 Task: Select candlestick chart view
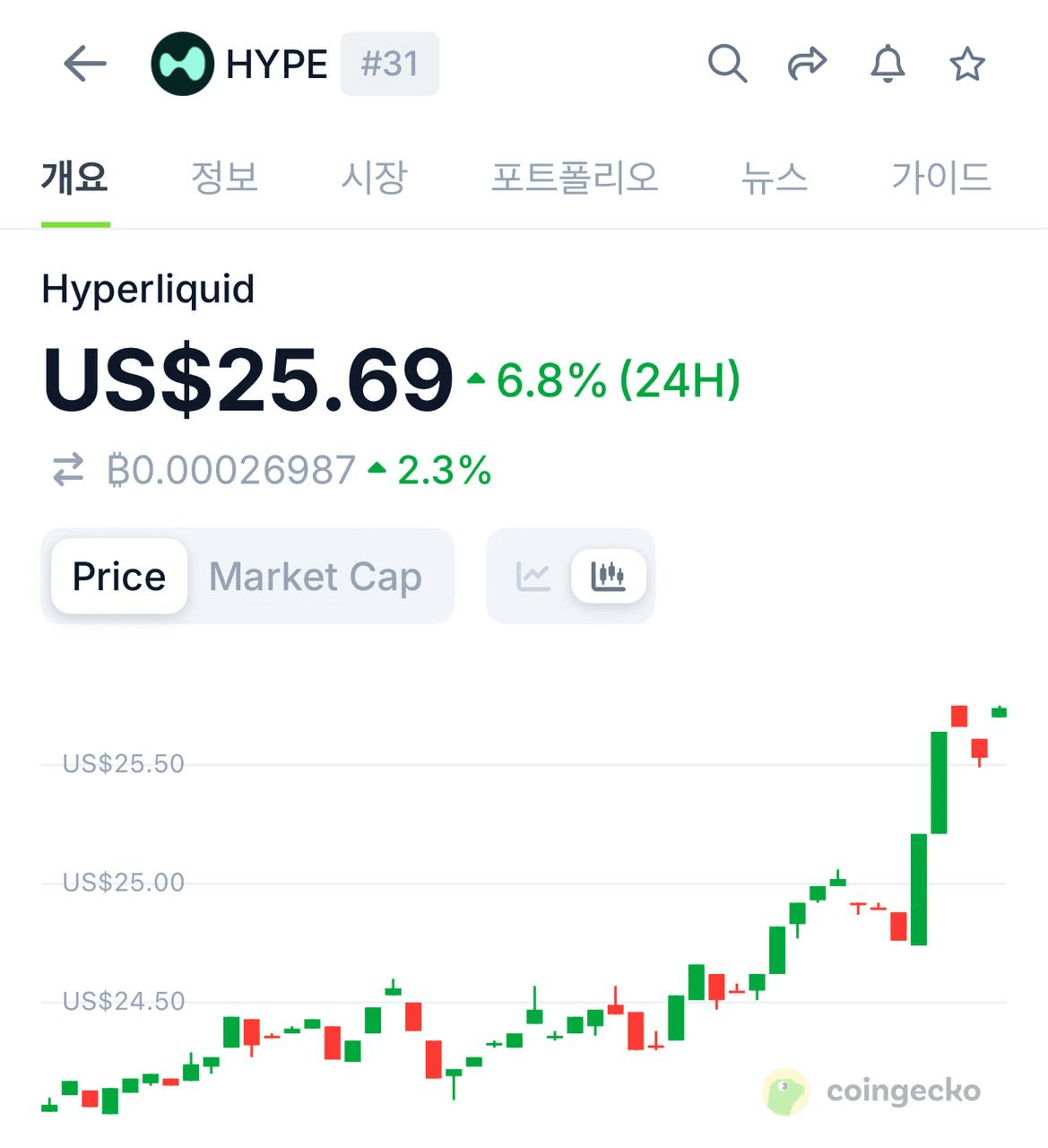click(x=608, y=576)
